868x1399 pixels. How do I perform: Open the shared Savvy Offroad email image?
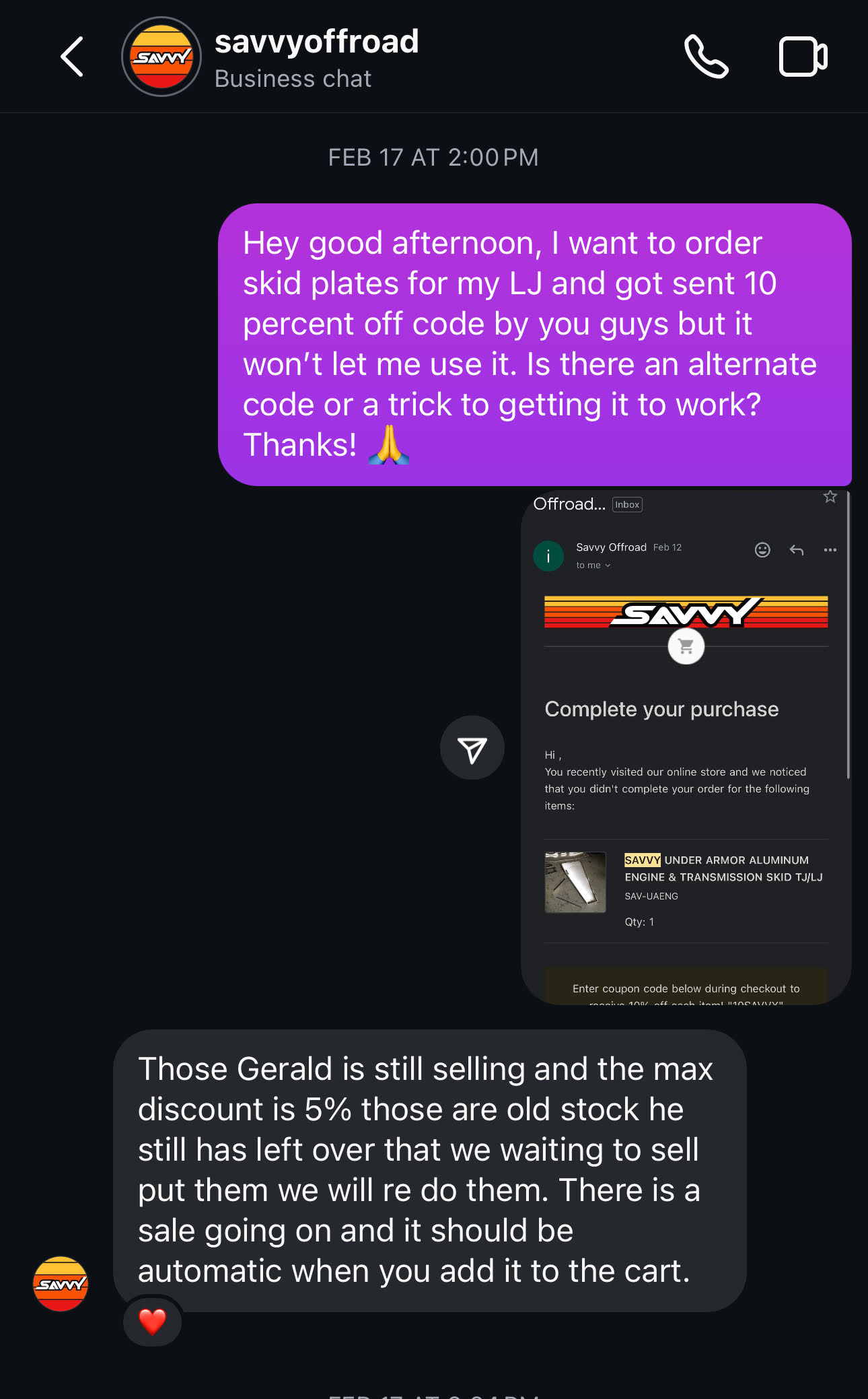point(686,747)
